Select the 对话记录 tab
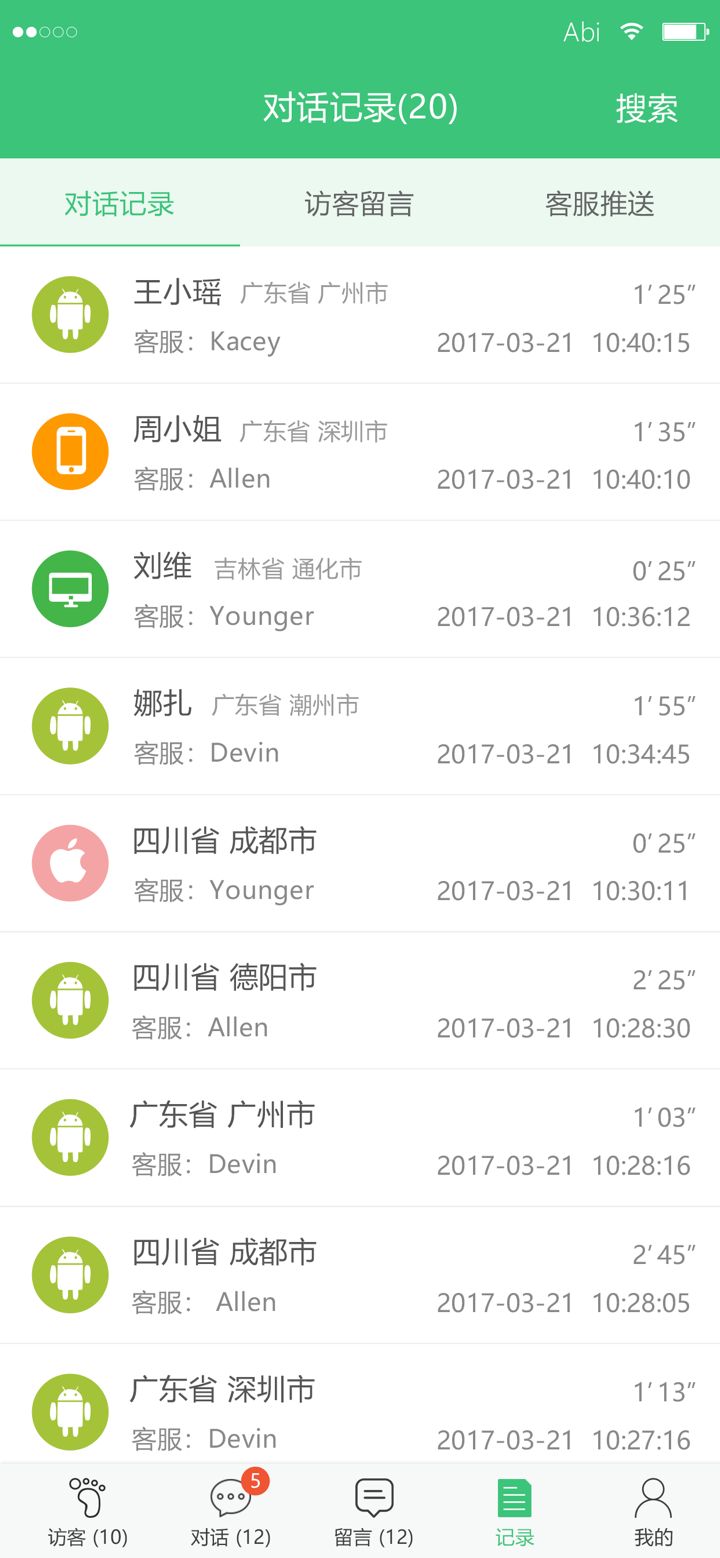 pyautogui.click(x=120, y=204)
